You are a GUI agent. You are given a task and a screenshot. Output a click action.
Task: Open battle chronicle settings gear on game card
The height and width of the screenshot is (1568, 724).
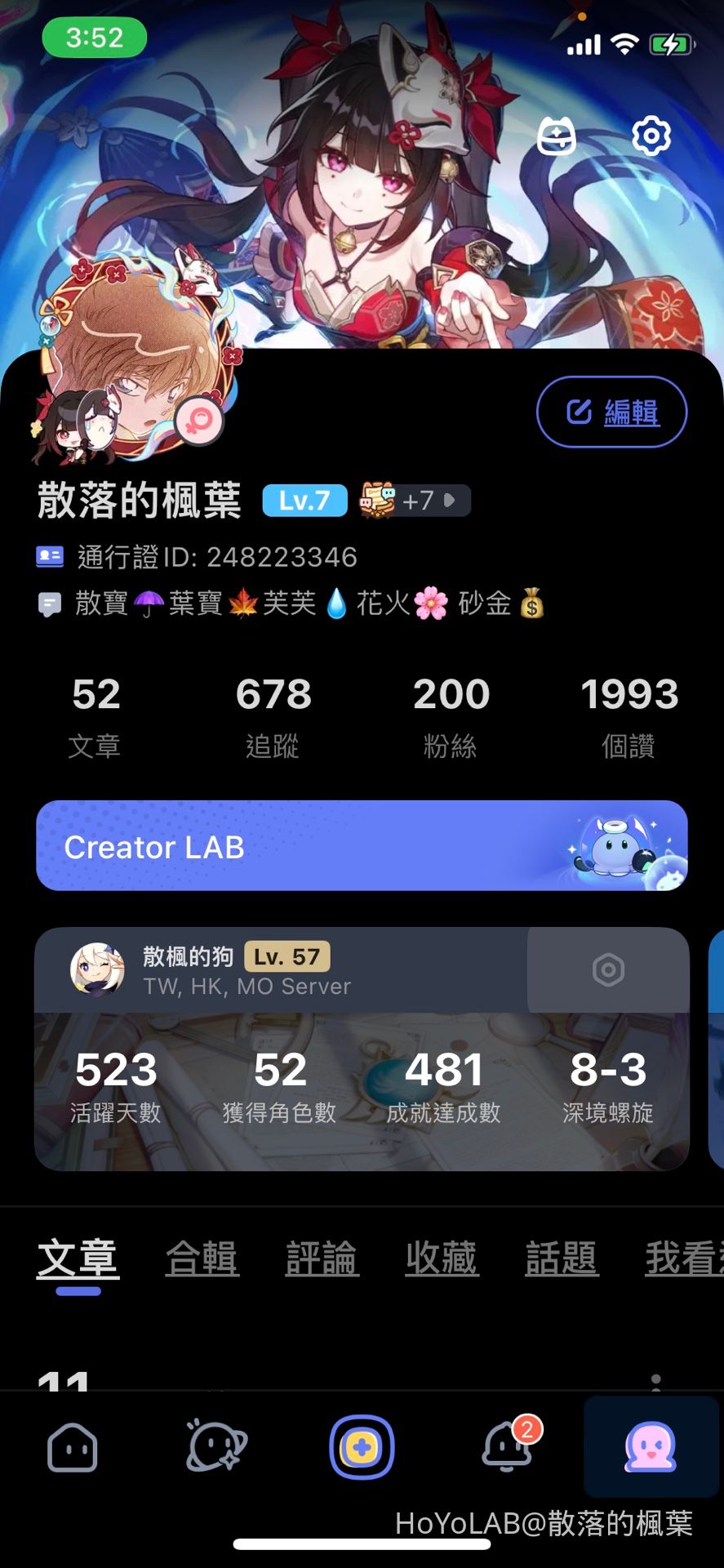pyautogui.click(x=607, y=969)
